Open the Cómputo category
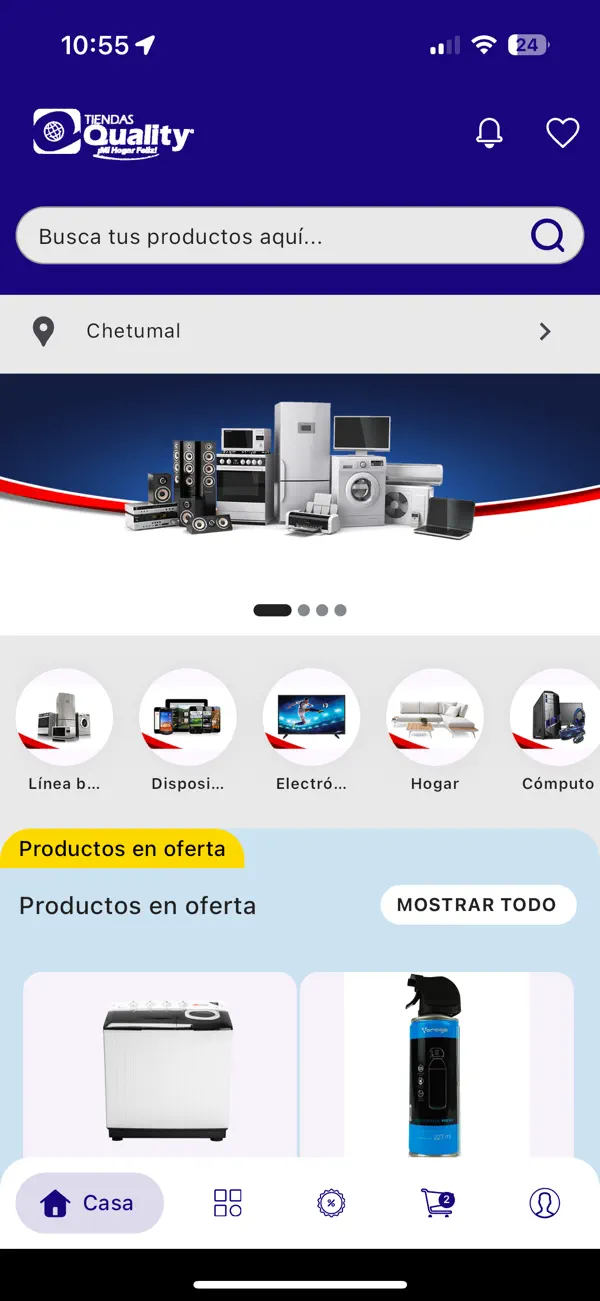 pyautogui.click(x=556, y=731)
